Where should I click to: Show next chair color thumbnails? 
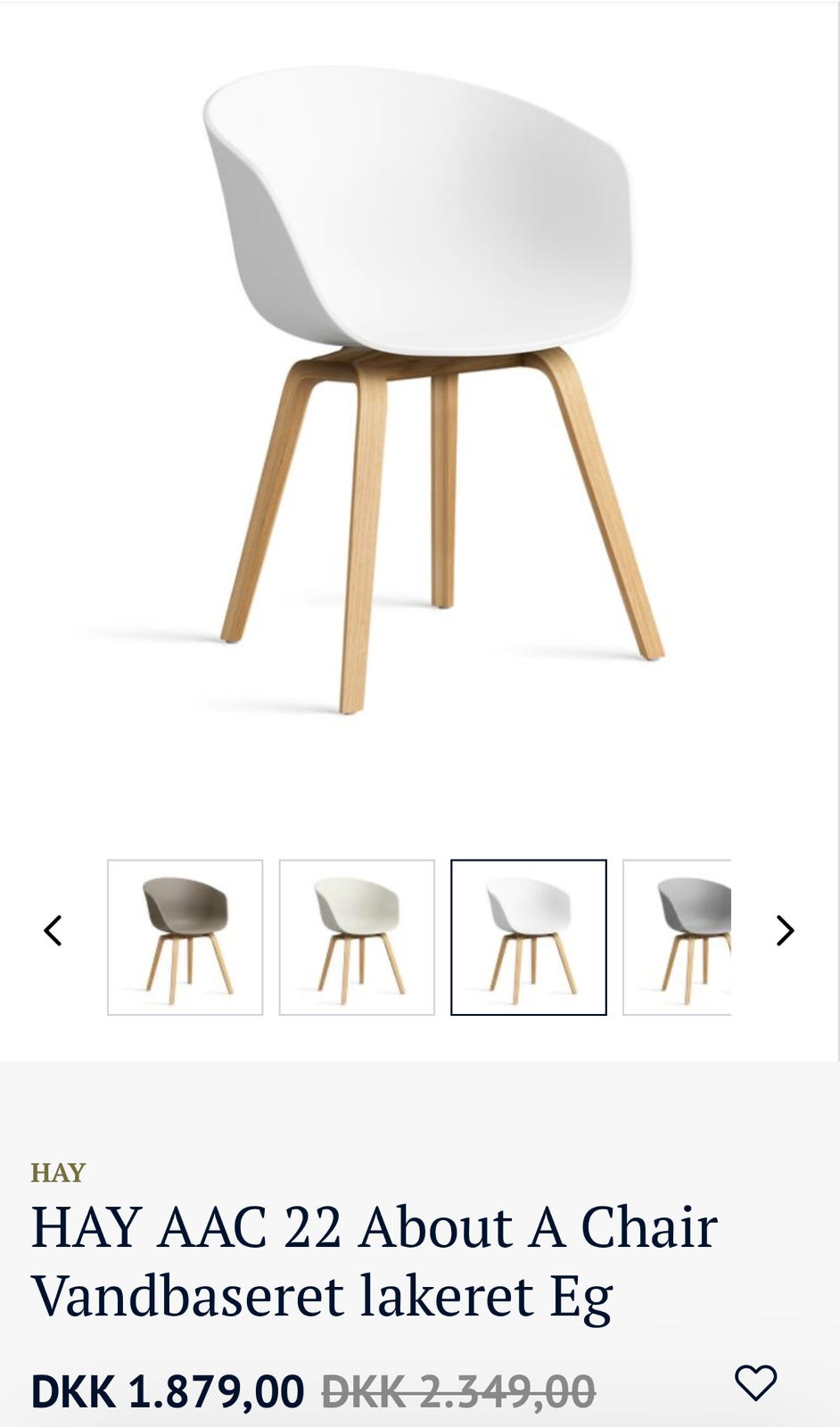click(785, 931)
